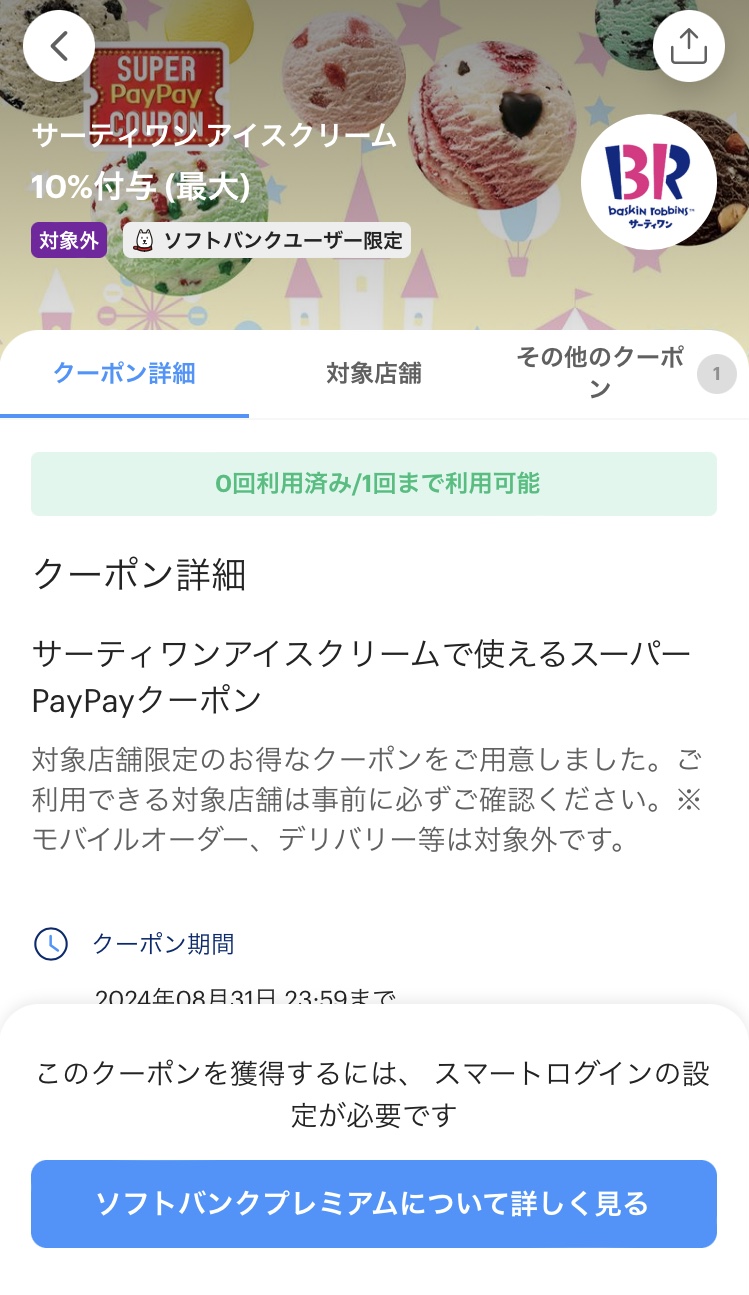View the その他のクーポン tab
The width and height of the screenshot is (749, 1295).
coord(600,374)
